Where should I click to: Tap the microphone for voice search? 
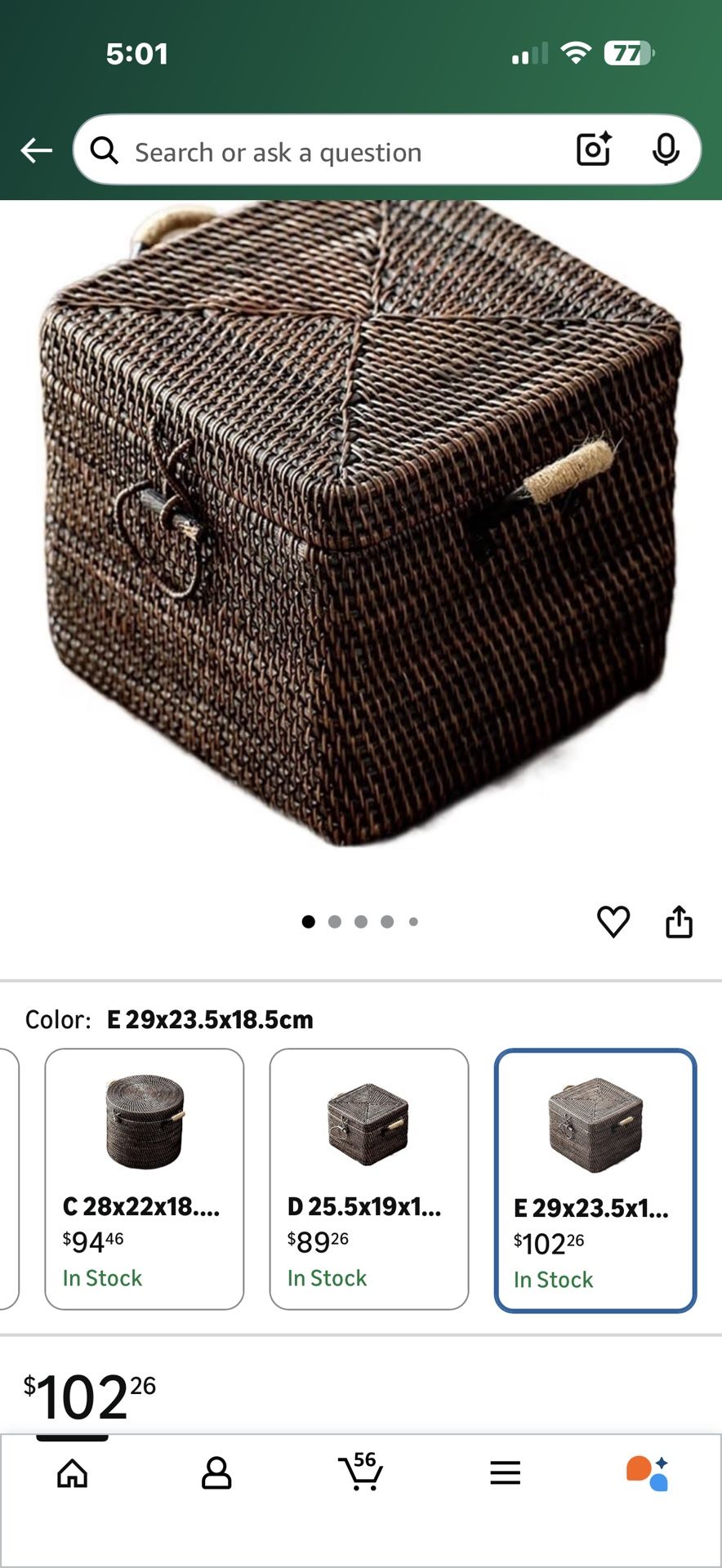[666, 149]
